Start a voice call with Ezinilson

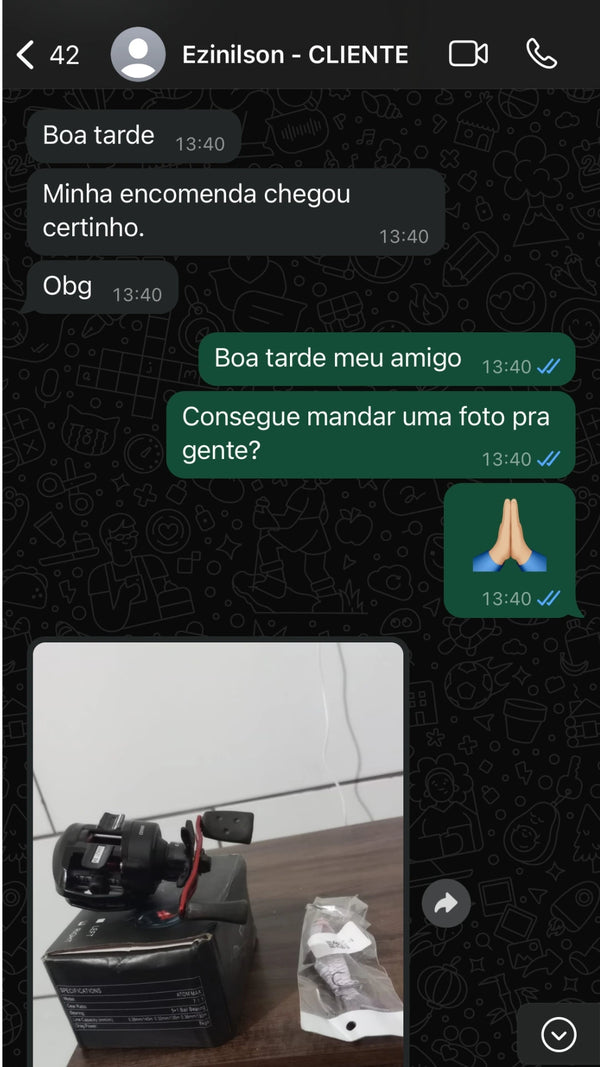pyautogui.click(x=541, y=54)
